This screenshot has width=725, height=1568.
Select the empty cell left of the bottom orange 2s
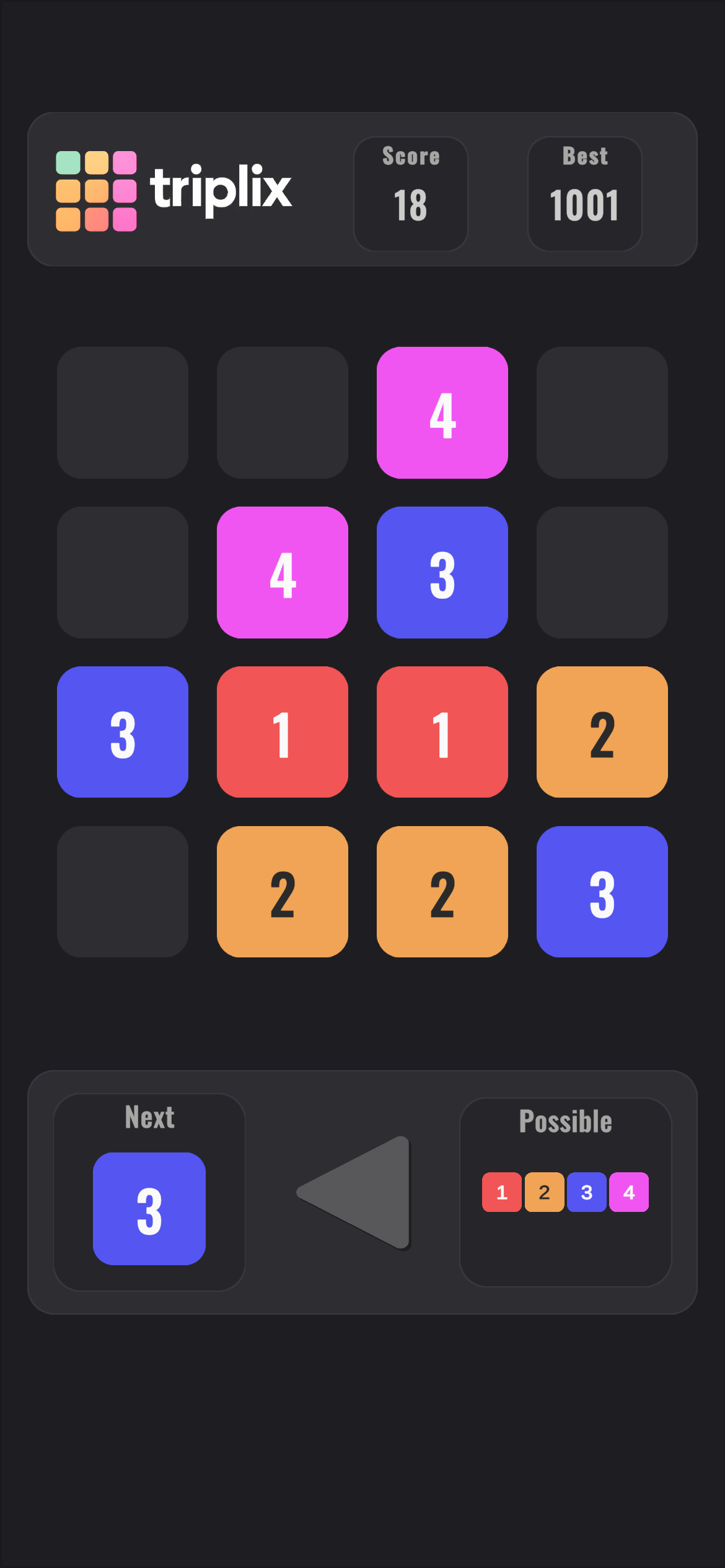pyautogui.click(x=123, y=892)
